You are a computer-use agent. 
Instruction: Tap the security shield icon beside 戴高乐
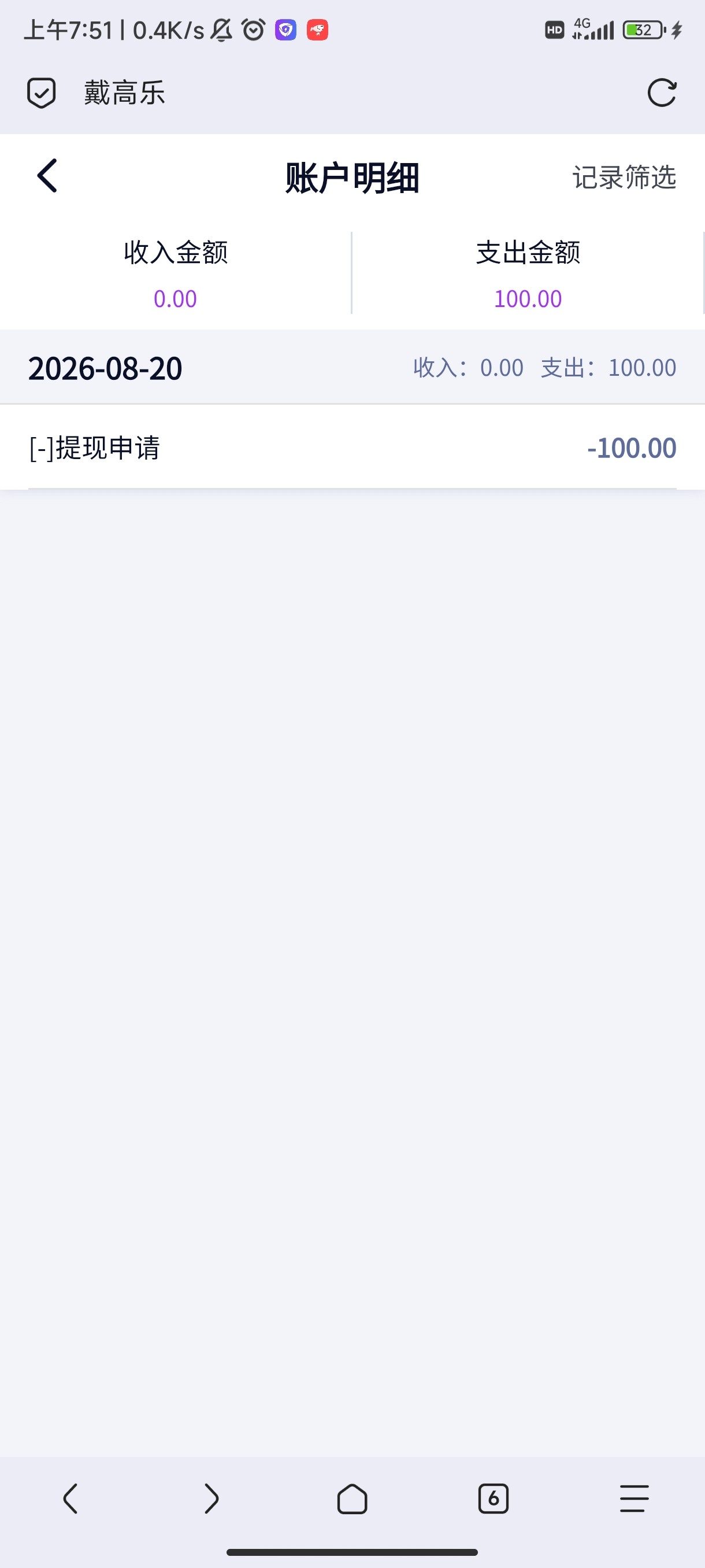[x=42, y=93]
